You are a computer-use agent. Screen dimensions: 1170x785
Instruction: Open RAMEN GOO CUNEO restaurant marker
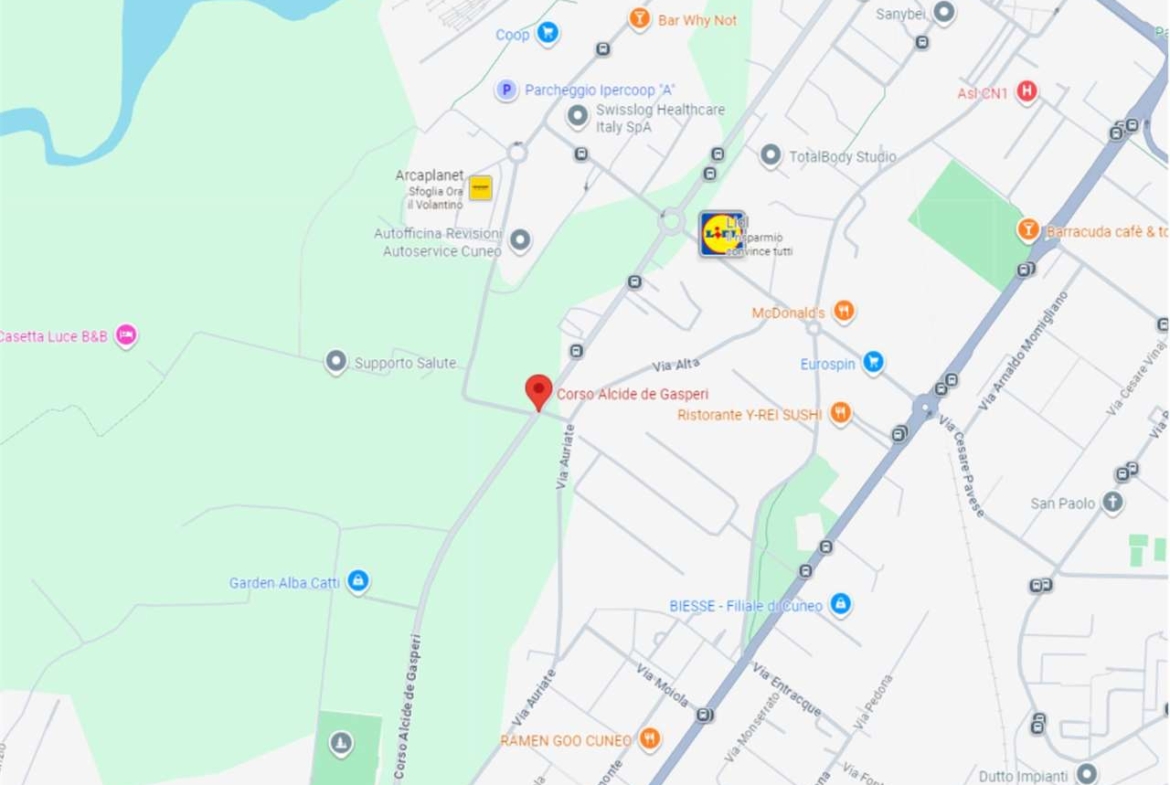pos(650,739)
